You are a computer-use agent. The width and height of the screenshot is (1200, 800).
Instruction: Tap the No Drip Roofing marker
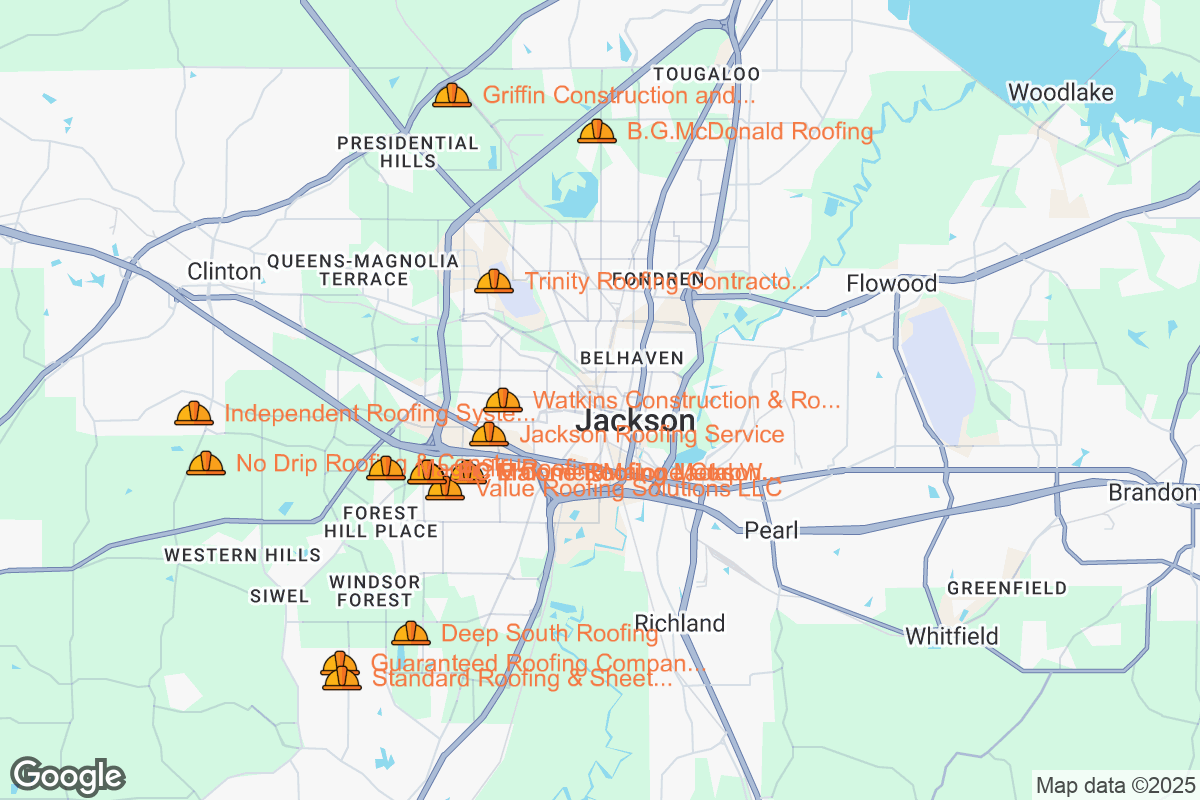205,463
